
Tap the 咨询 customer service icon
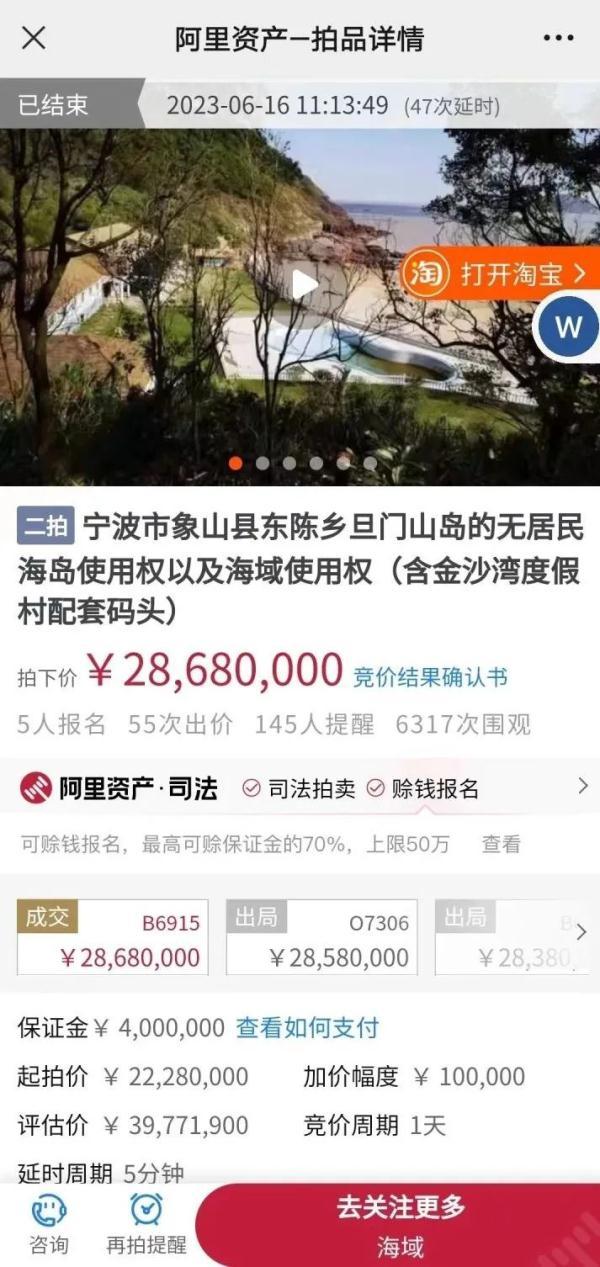coord(48,1224)
